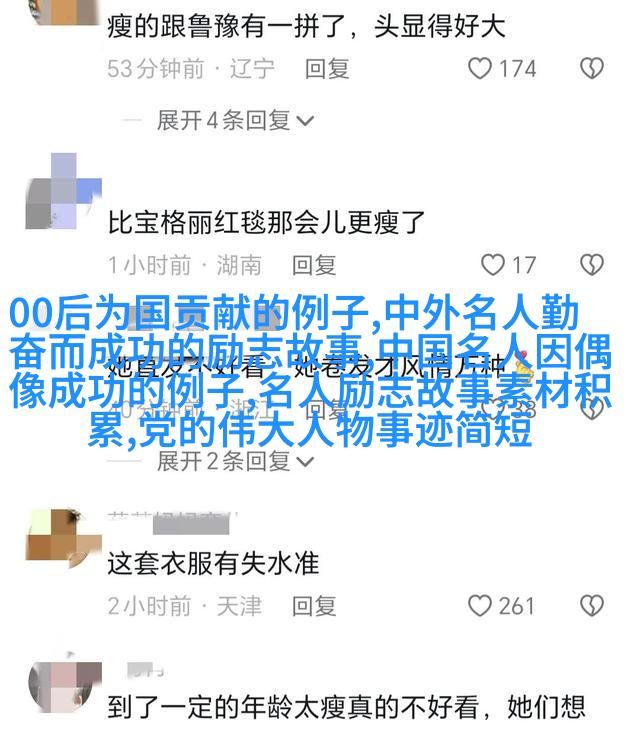
Task: Open avatar of 这套衣服有失水准 commenter
Action: click(64, 536)
